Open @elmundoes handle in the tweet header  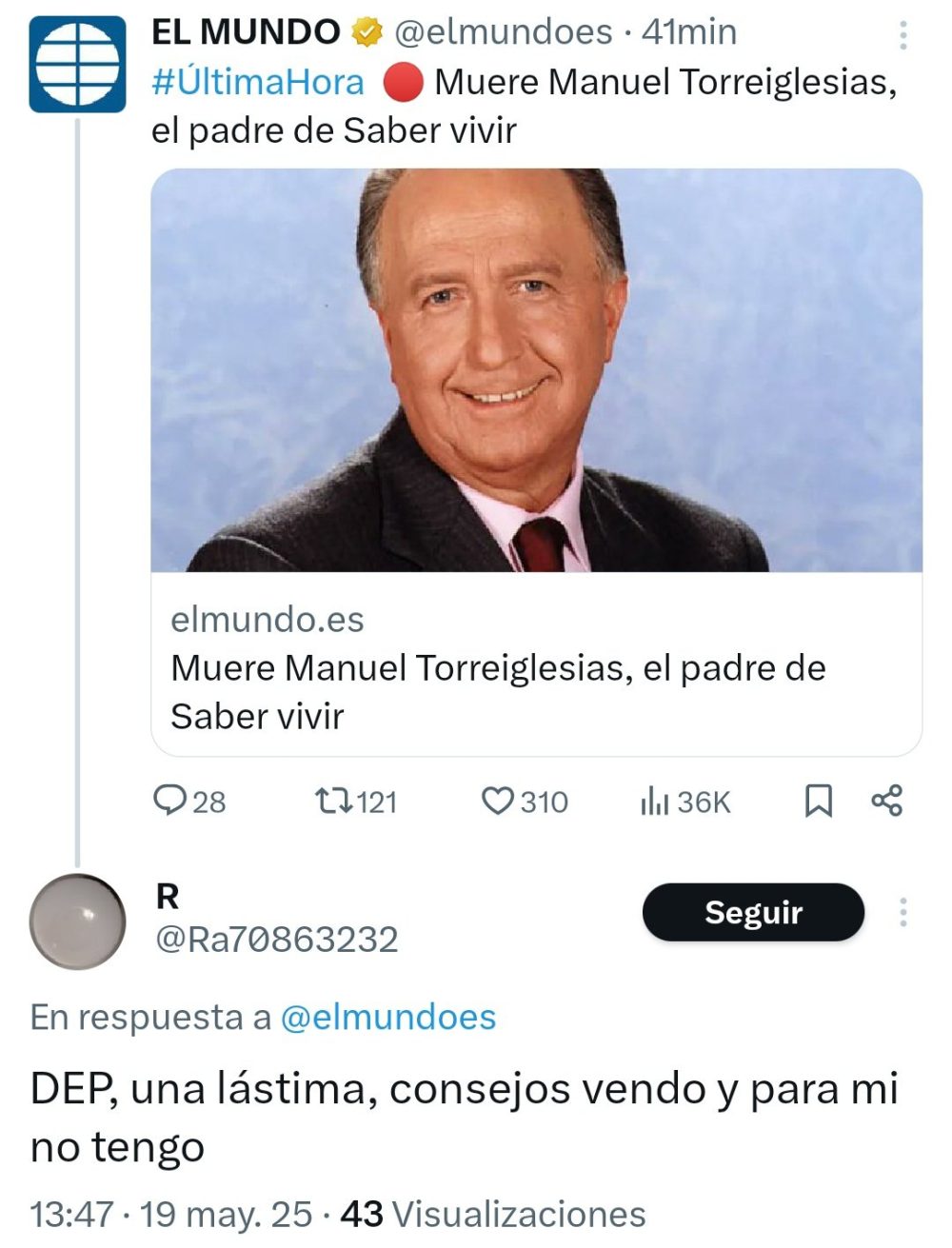pyautogui.click(x=506, y=31)
